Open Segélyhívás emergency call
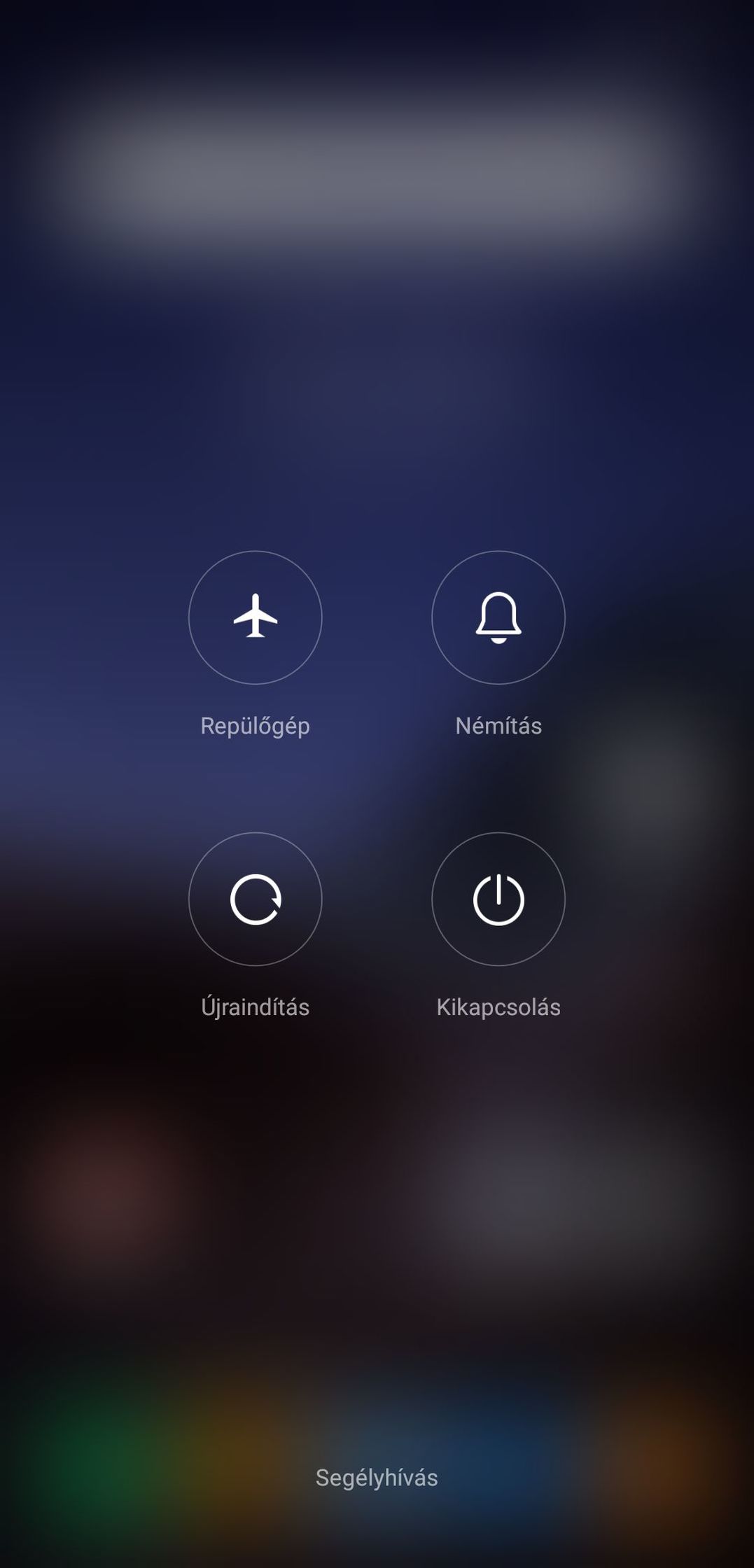The image size is (754, 1568). 377,1478
